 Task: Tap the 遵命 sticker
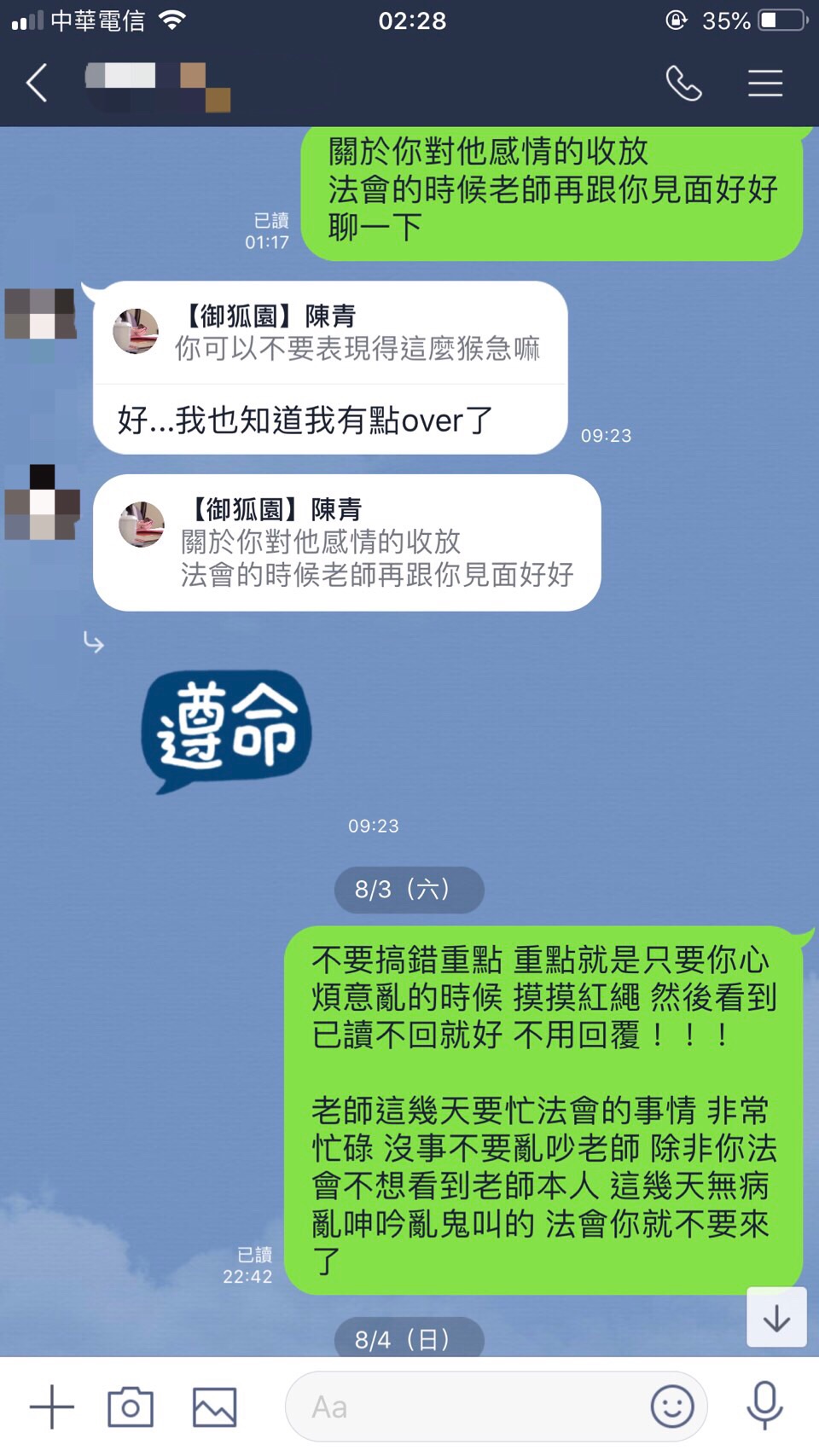click(x=227, y=730)
